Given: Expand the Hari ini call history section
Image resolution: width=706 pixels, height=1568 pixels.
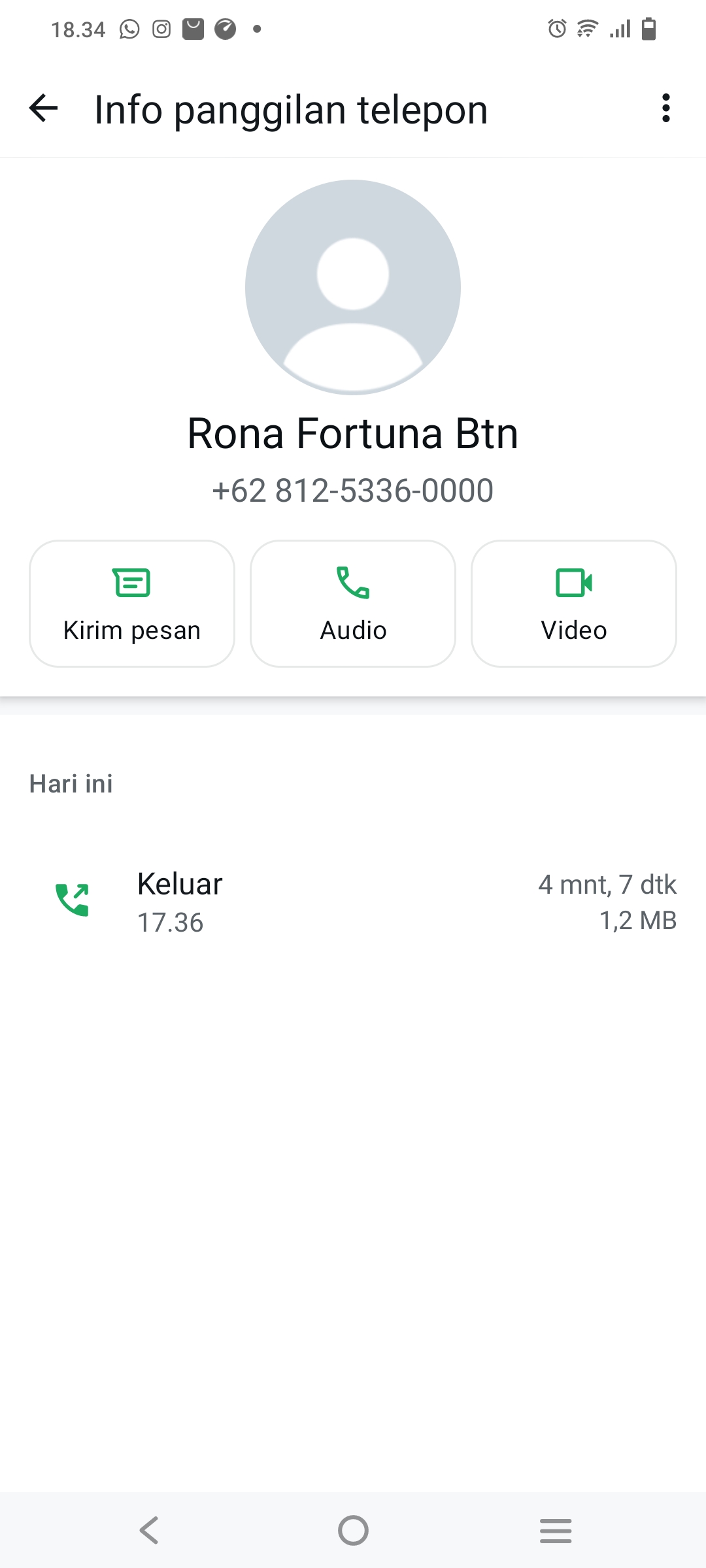Looking at the screenshot, I should click(71, 783).
